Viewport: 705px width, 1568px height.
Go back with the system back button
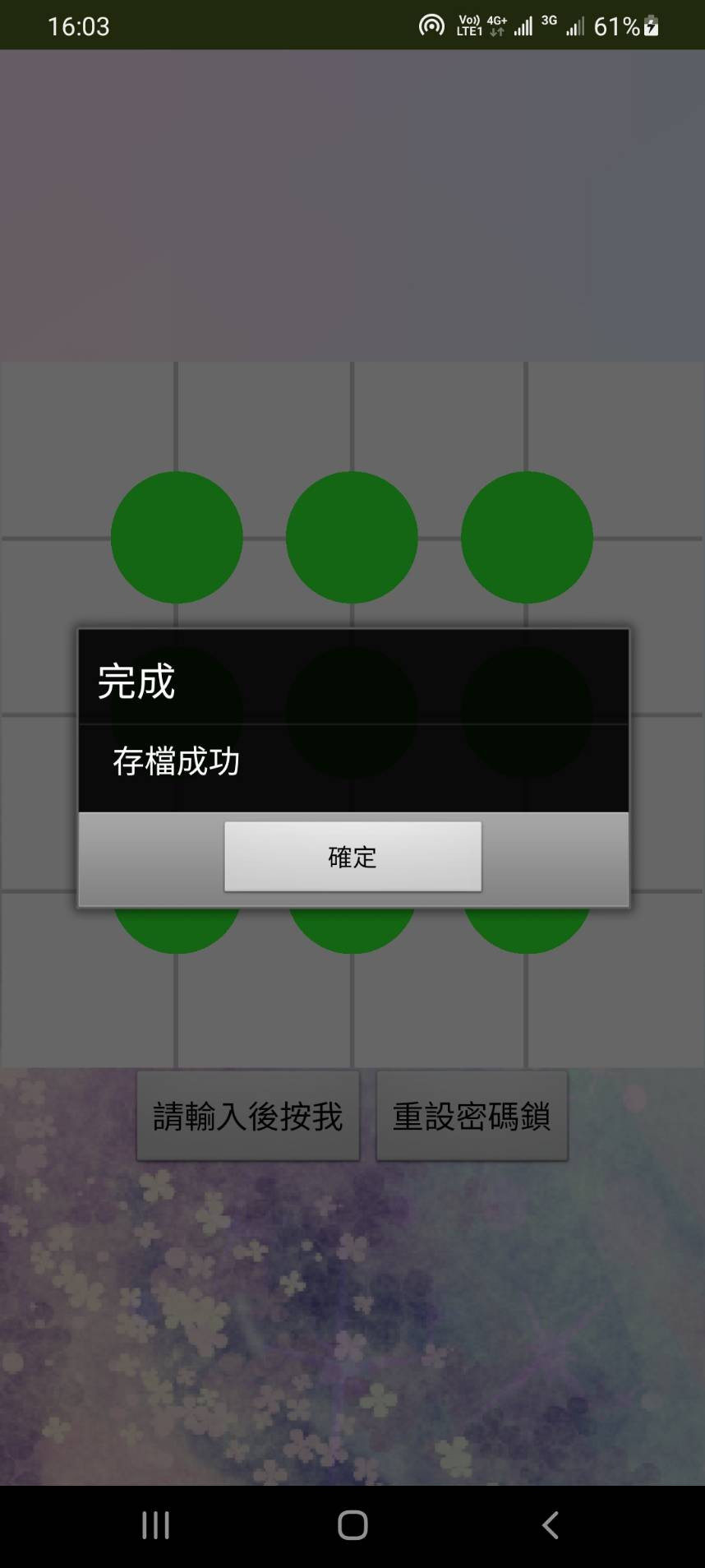(x=550, y=1525)
